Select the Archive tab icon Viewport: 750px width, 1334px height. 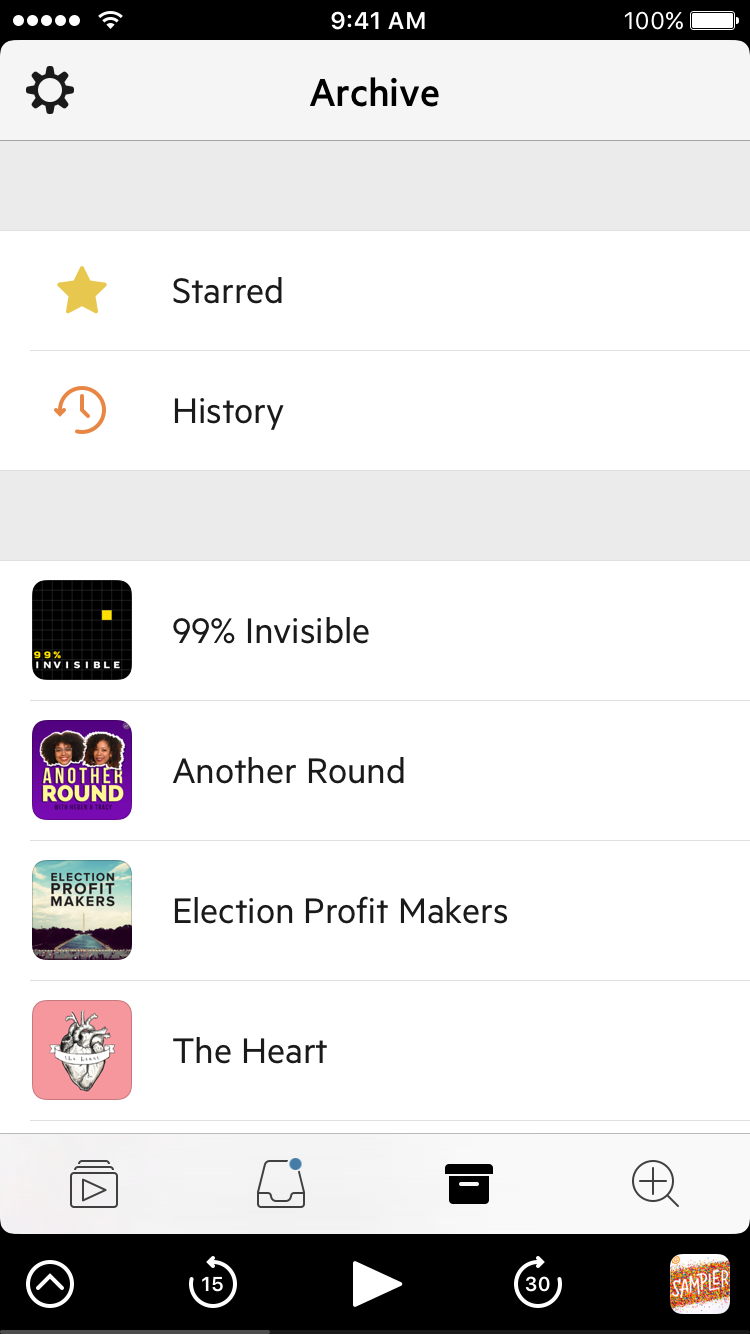click(468, 1183)
